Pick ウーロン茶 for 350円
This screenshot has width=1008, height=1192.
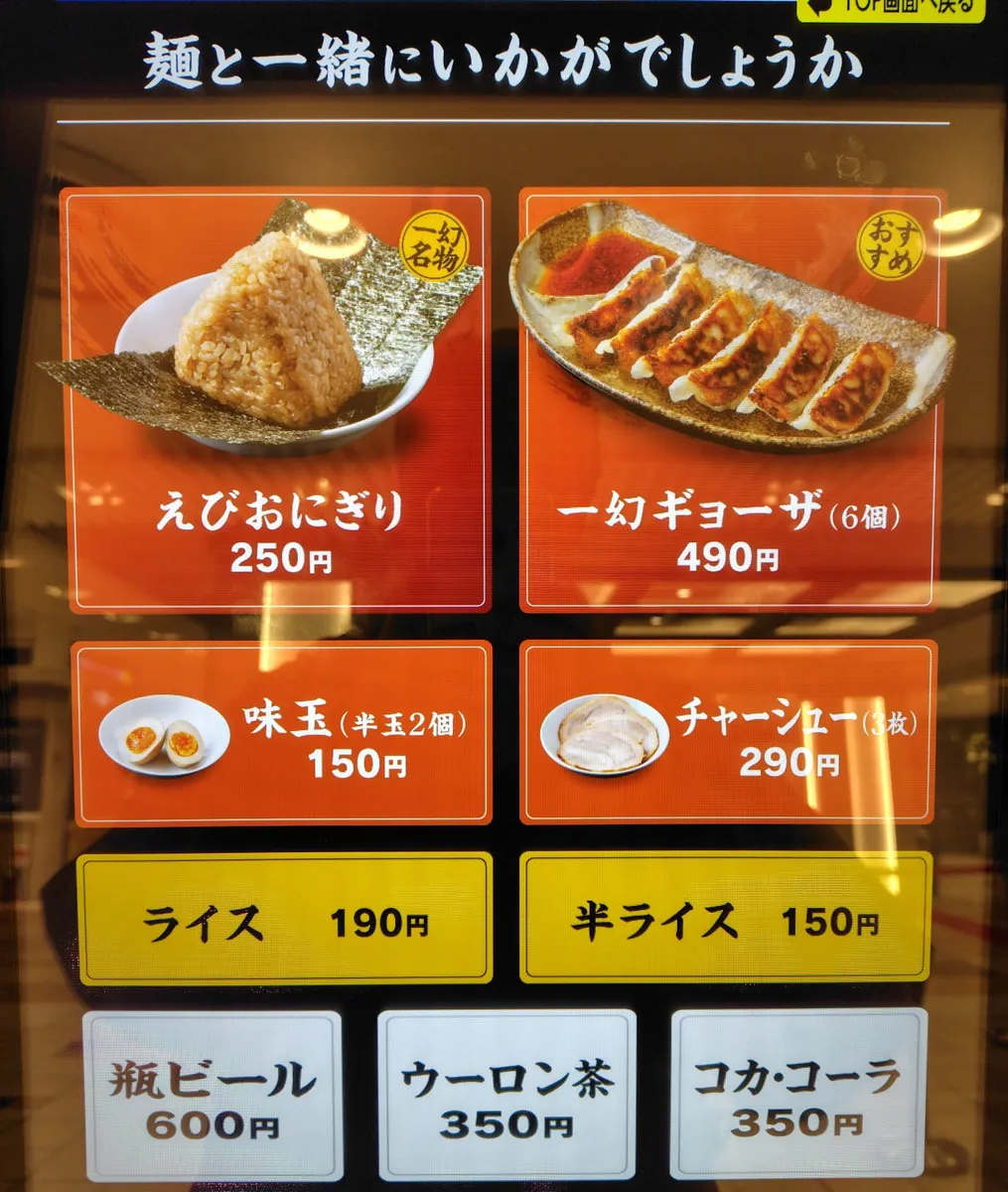506,1095
